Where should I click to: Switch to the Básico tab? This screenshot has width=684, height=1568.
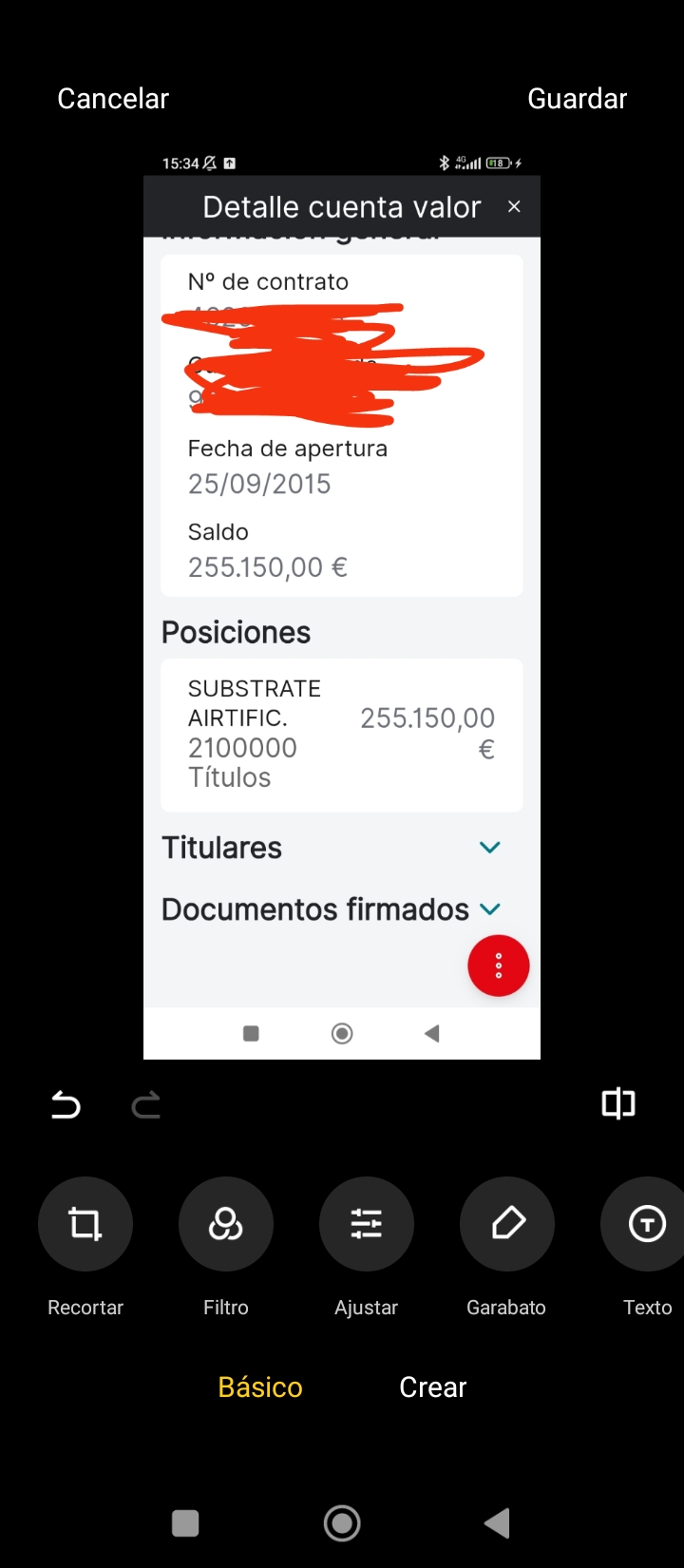pos(260,1387)
